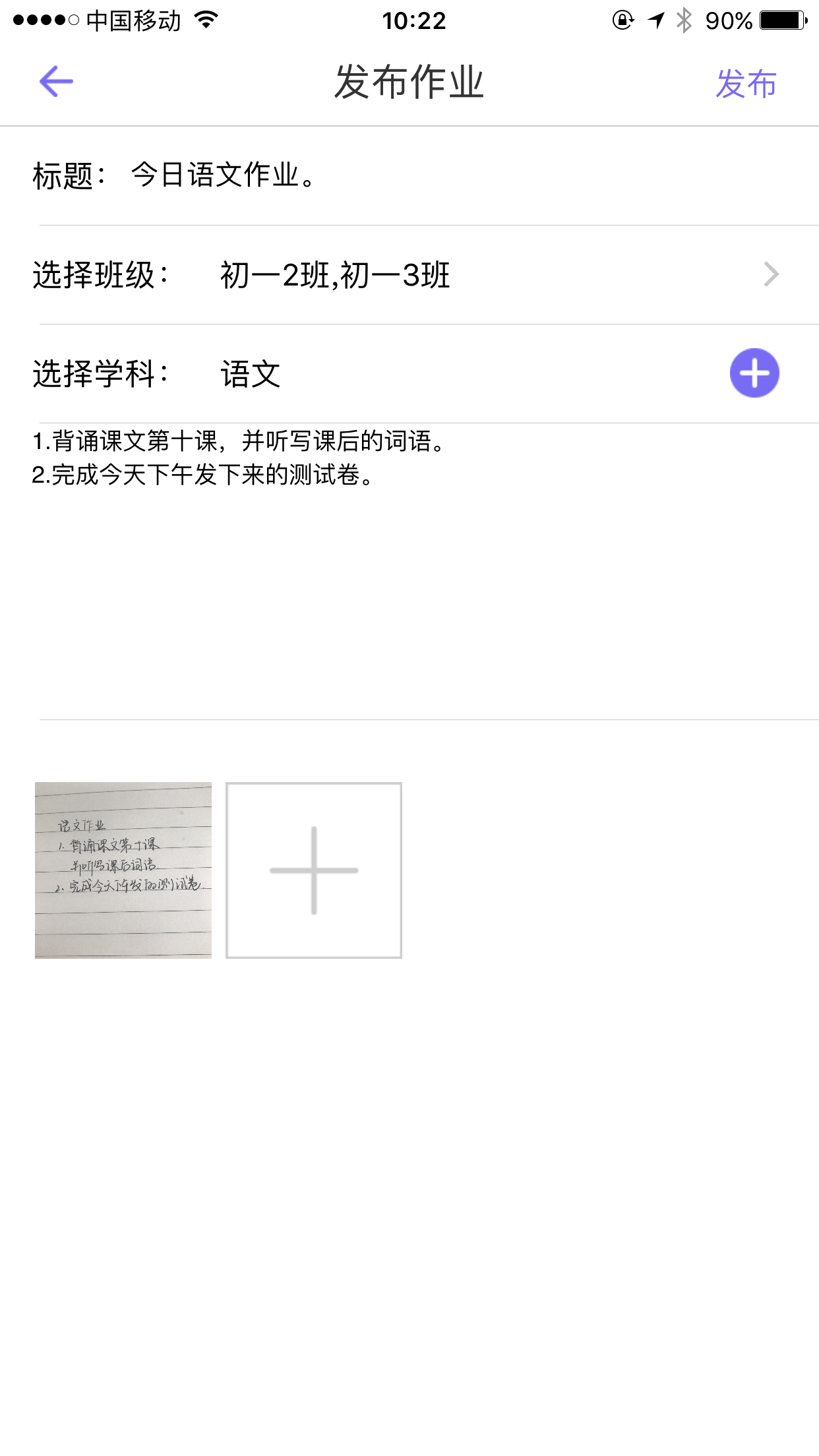This screenshot has height=1456, width=819.
Task: Go back with the top arrow
Action: click(56, 82)
